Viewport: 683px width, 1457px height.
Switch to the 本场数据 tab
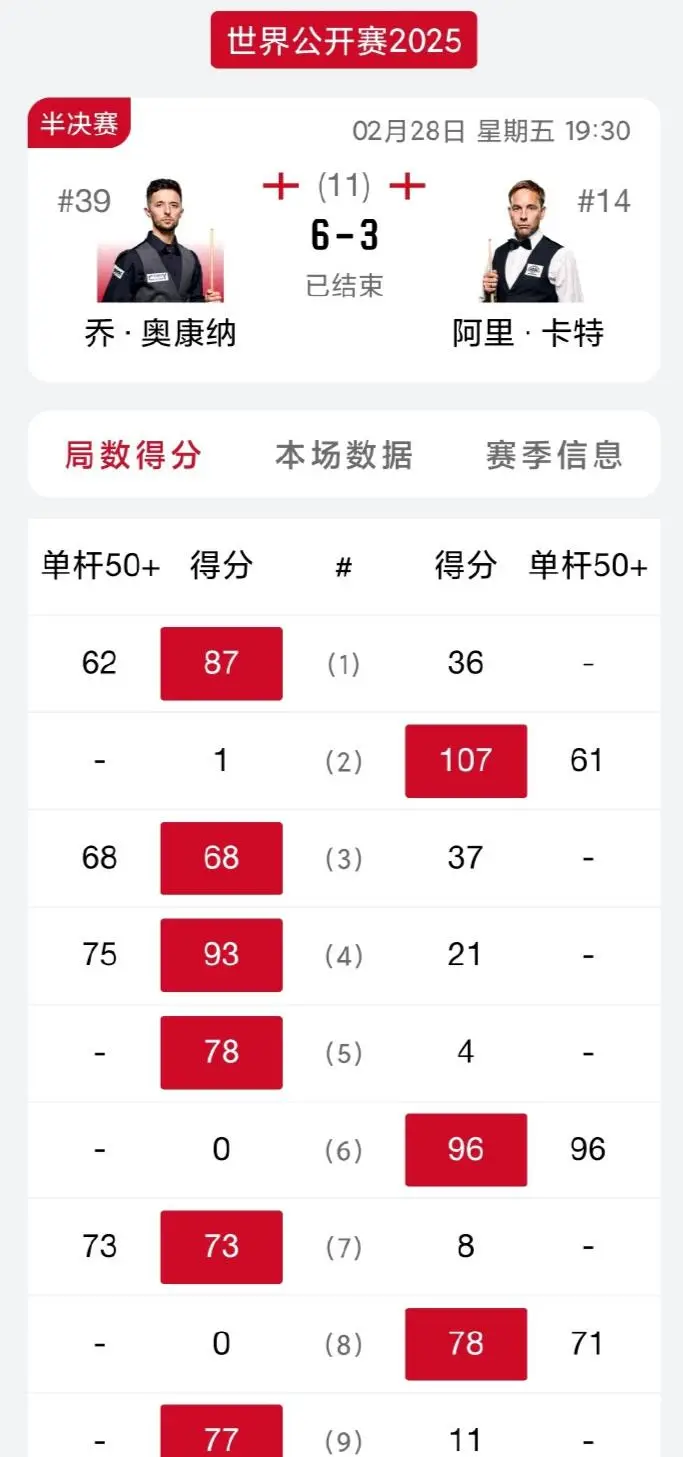tap(343, 455)
